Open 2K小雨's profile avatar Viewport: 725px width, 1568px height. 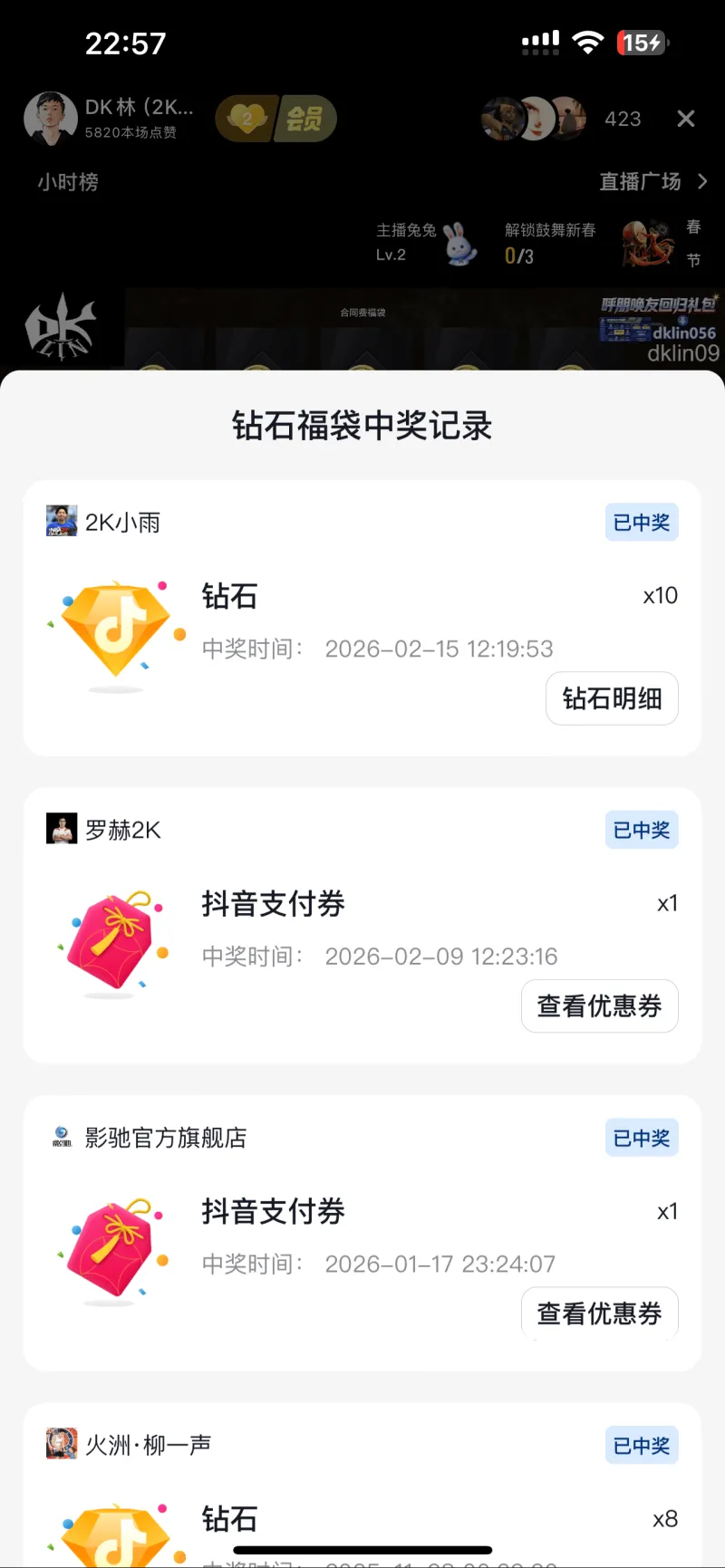tap(62, 520)
